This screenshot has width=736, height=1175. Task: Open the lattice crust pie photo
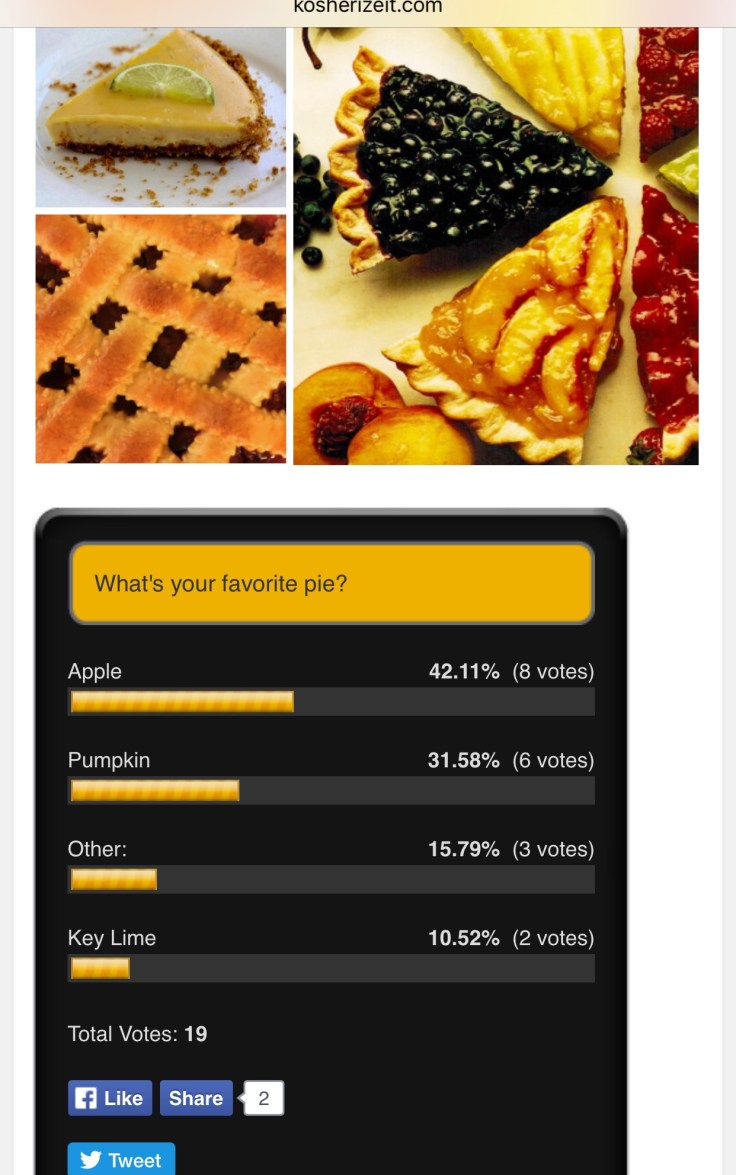pyautogui.click(x=160, y=339)
